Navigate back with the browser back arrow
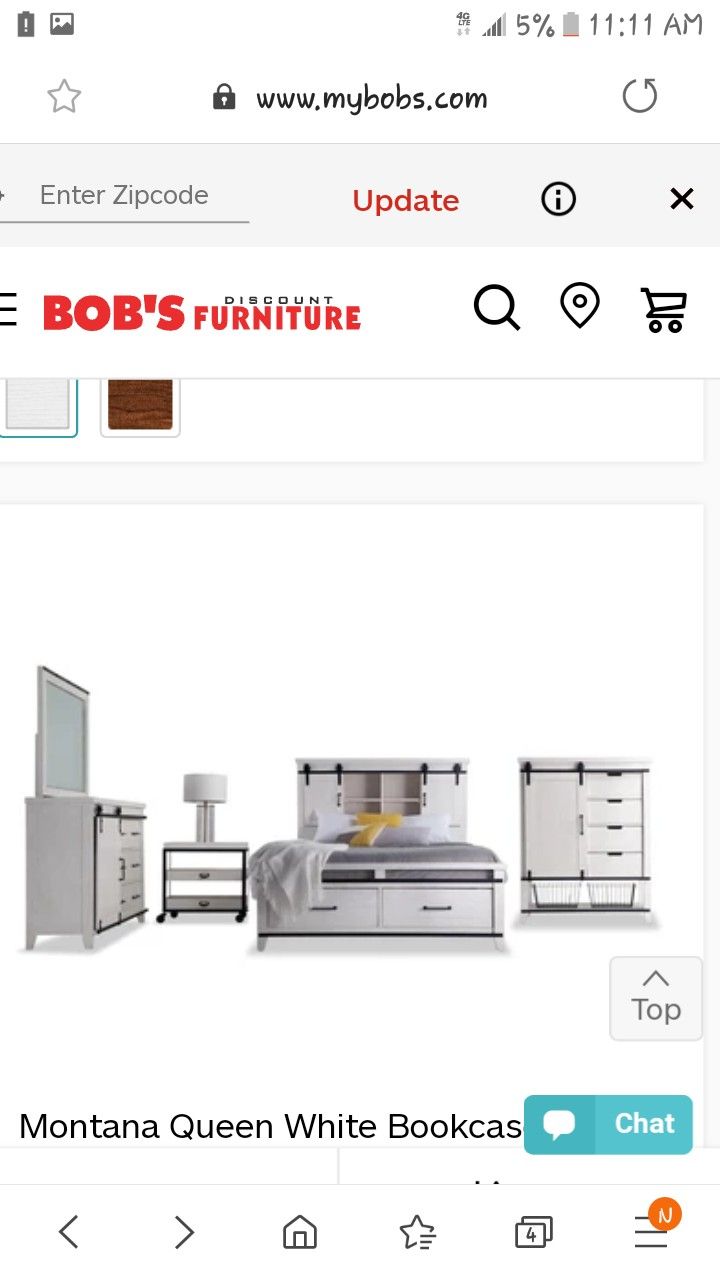The image size is (720, 1280). click(x=68, y=1232)
